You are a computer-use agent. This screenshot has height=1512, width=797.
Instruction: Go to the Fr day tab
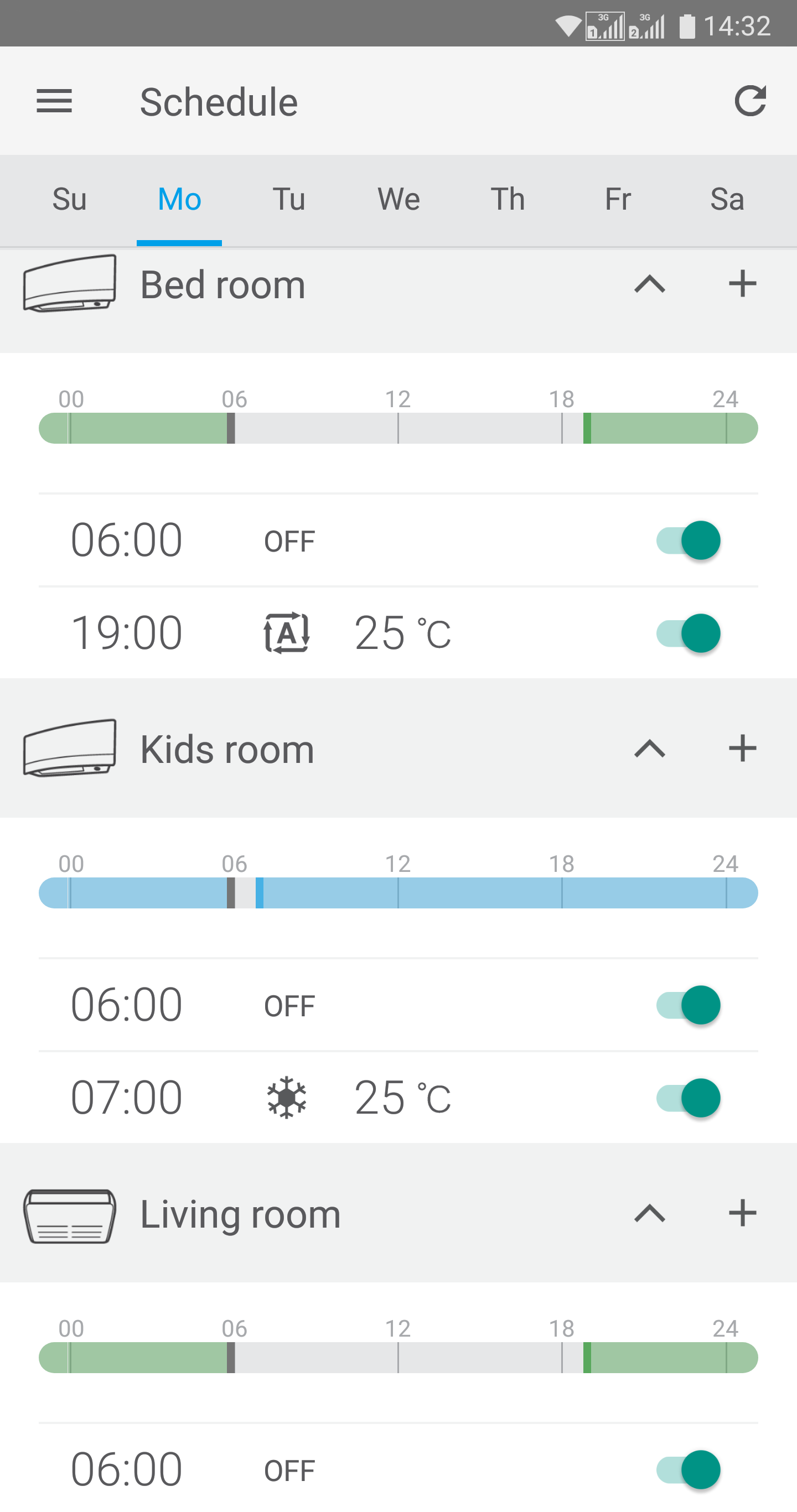618,199
